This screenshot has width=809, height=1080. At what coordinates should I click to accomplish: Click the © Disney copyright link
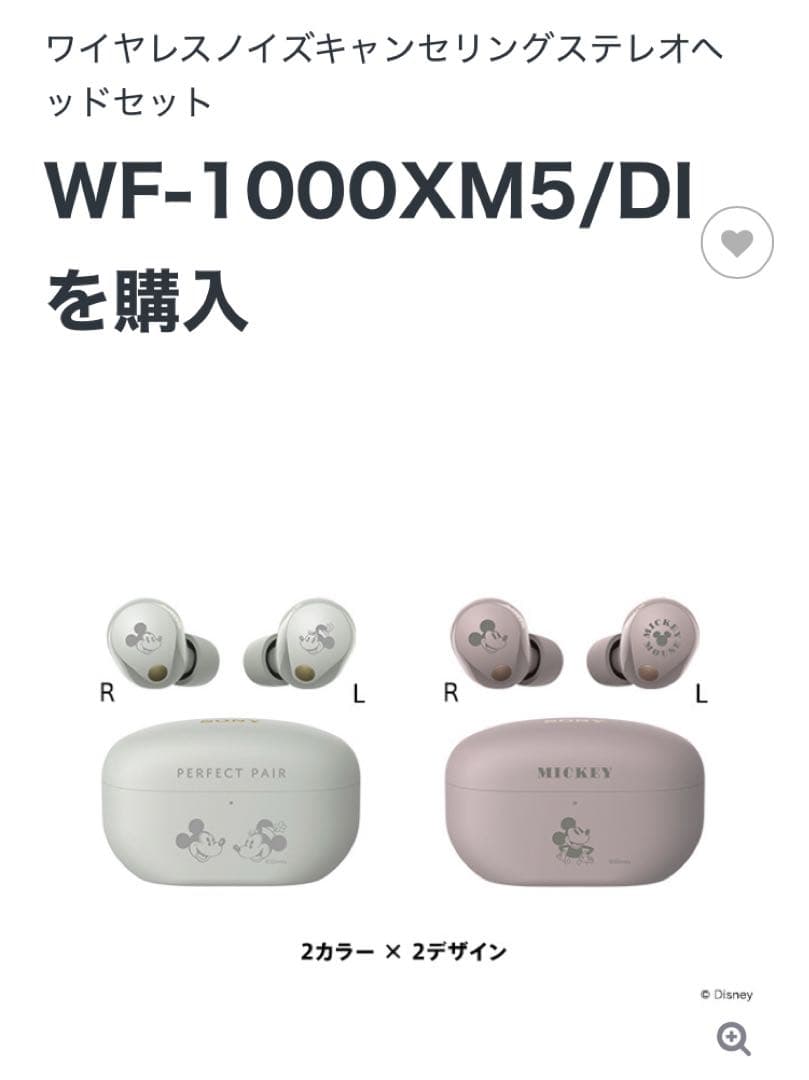tap(728, 993)
